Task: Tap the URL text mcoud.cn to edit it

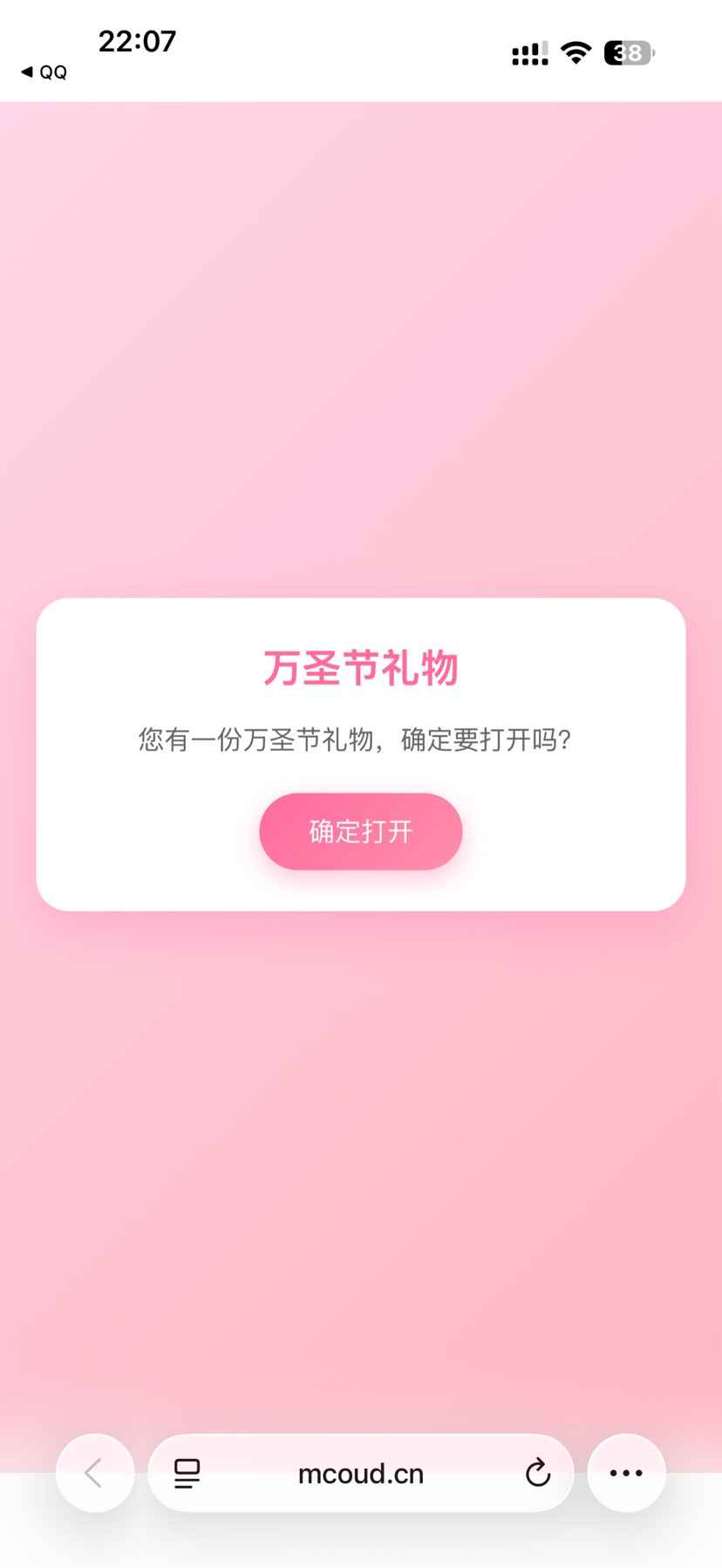Action: tap(360, 1473)
